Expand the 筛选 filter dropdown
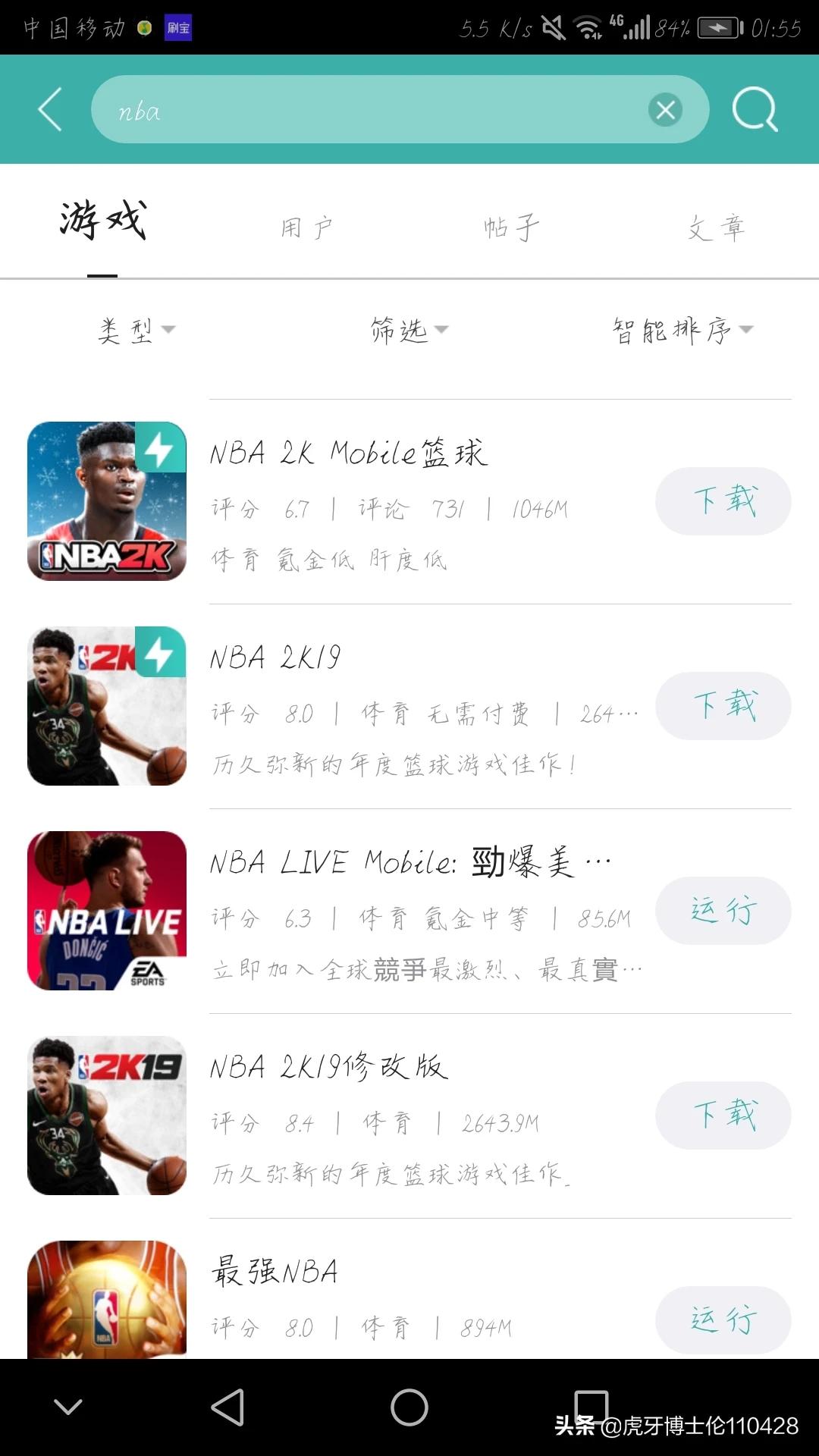Viewport: 819px width, 1456px height. click(x=409, y=330)
